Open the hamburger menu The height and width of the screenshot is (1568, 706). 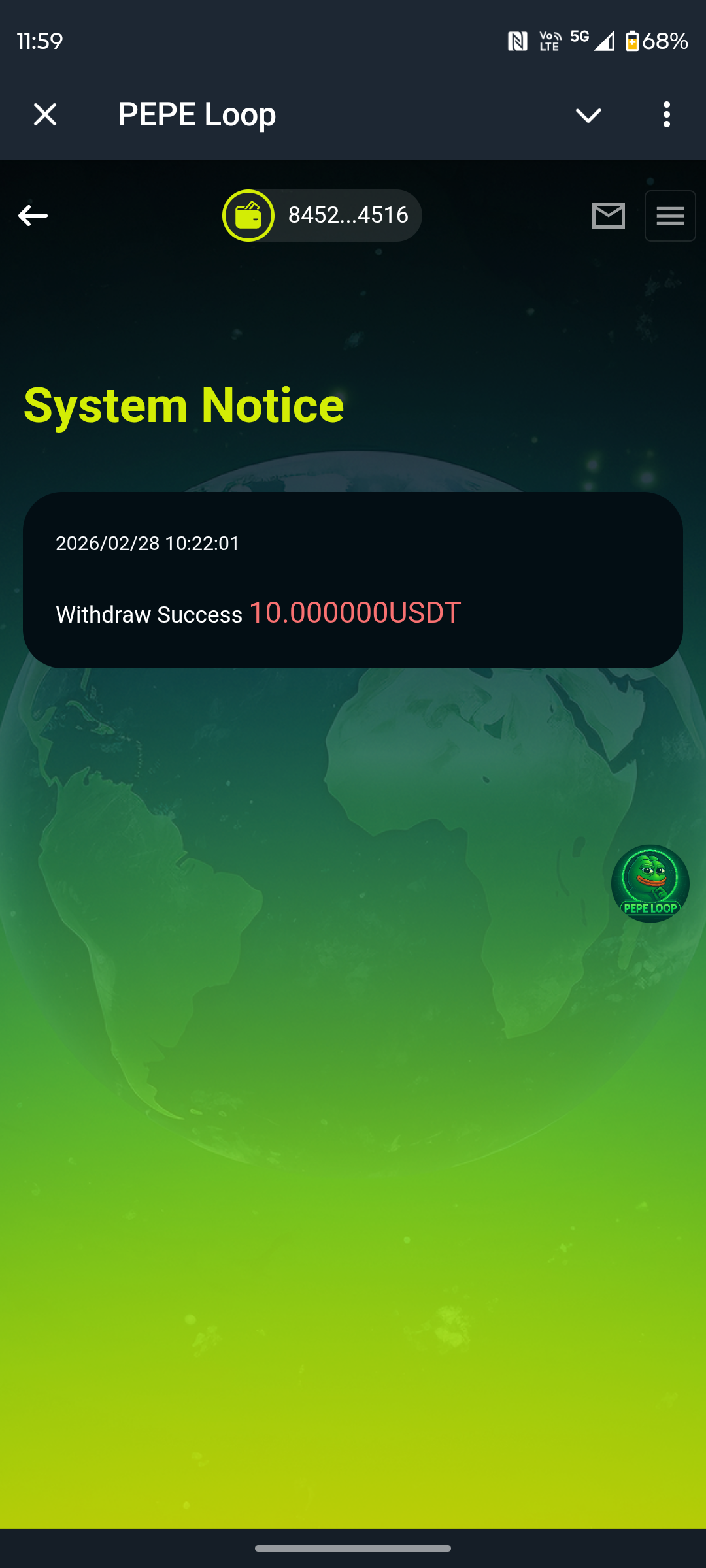point(670,216)
